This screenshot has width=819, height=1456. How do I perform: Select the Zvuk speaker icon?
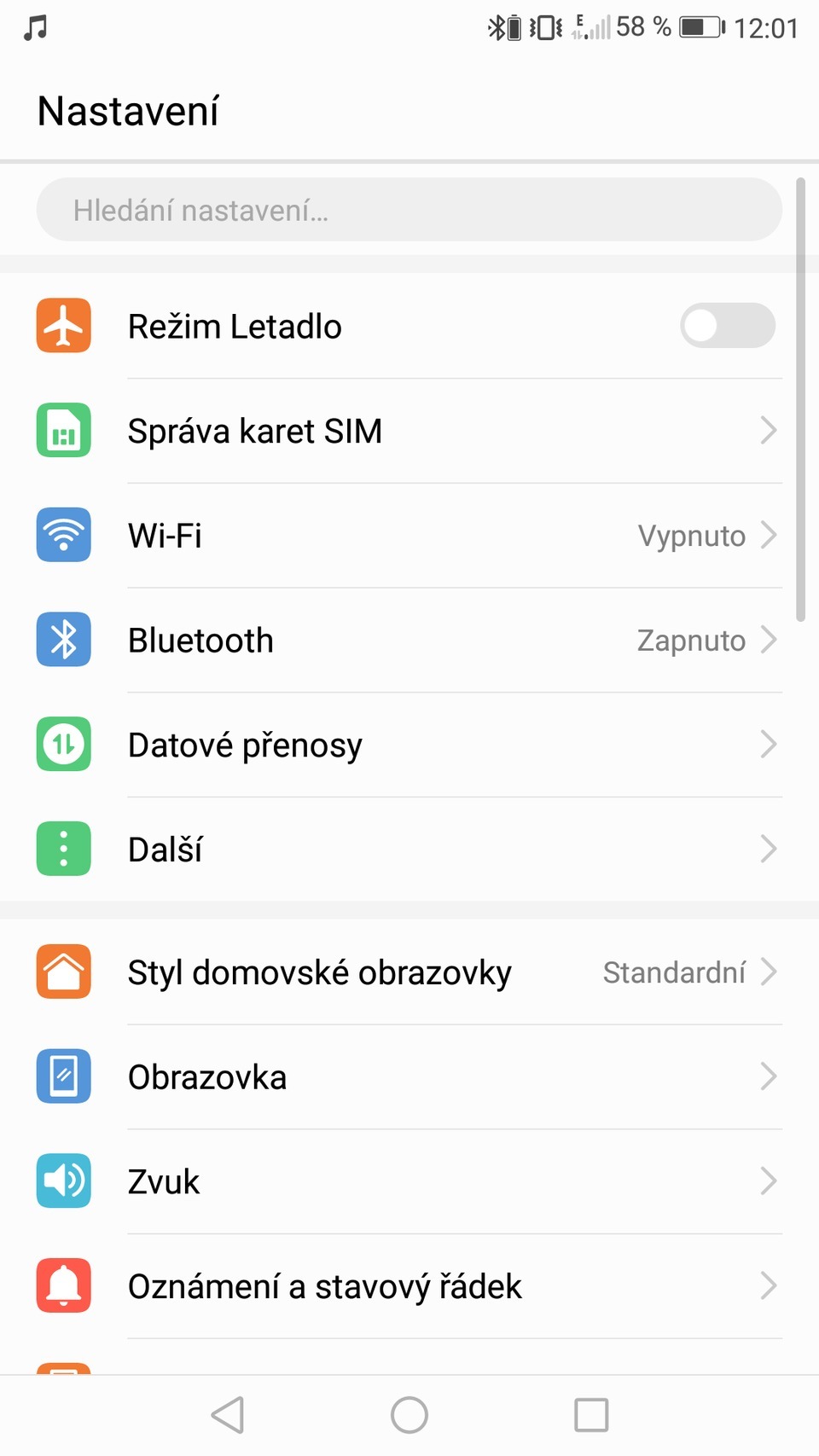coord(62,1181)
